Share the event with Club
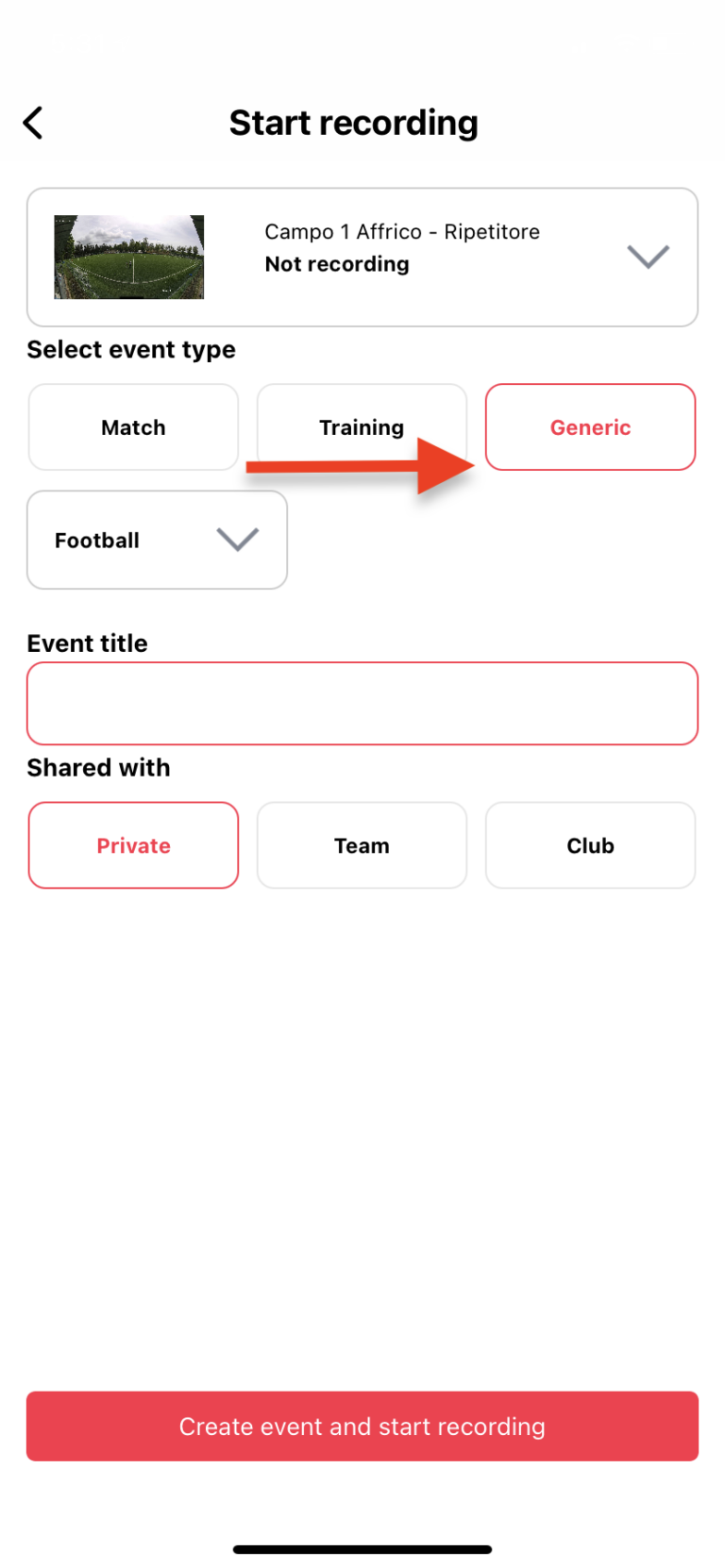The height and width of the screenshot is (1568, 725). (x=590, y=844)
